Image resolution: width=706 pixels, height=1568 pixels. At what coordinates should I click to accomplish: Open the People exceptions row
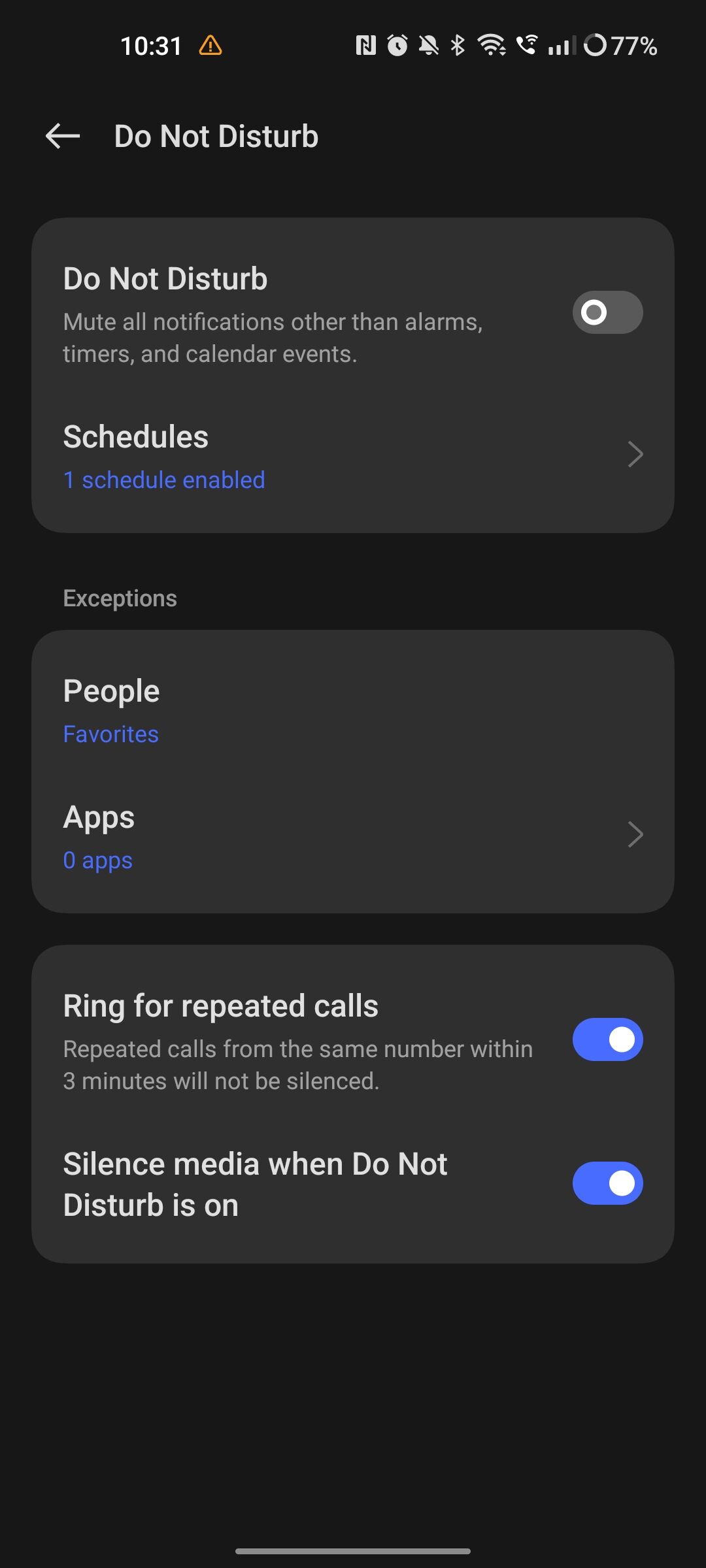[353, 710]
